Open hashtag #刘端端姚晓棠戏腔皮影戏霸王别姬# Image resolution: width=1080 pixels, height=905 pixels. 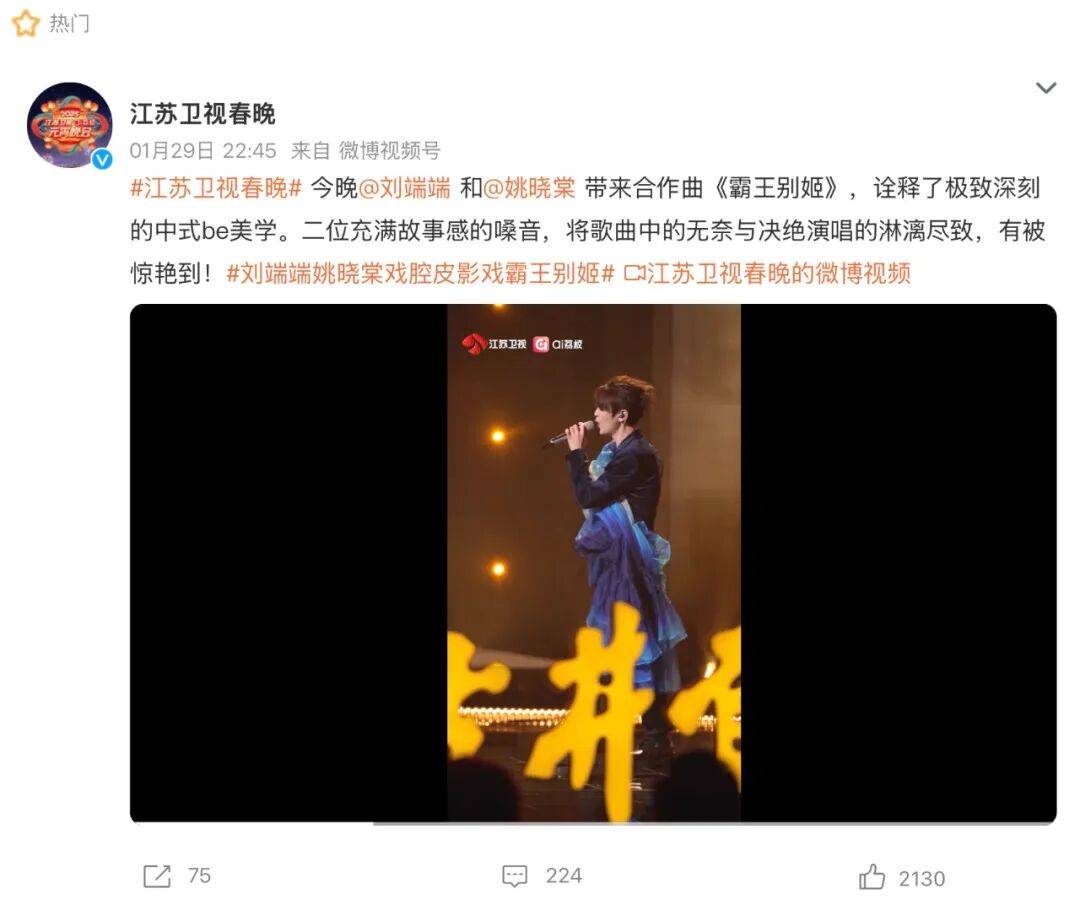click(x=420, y=273)
